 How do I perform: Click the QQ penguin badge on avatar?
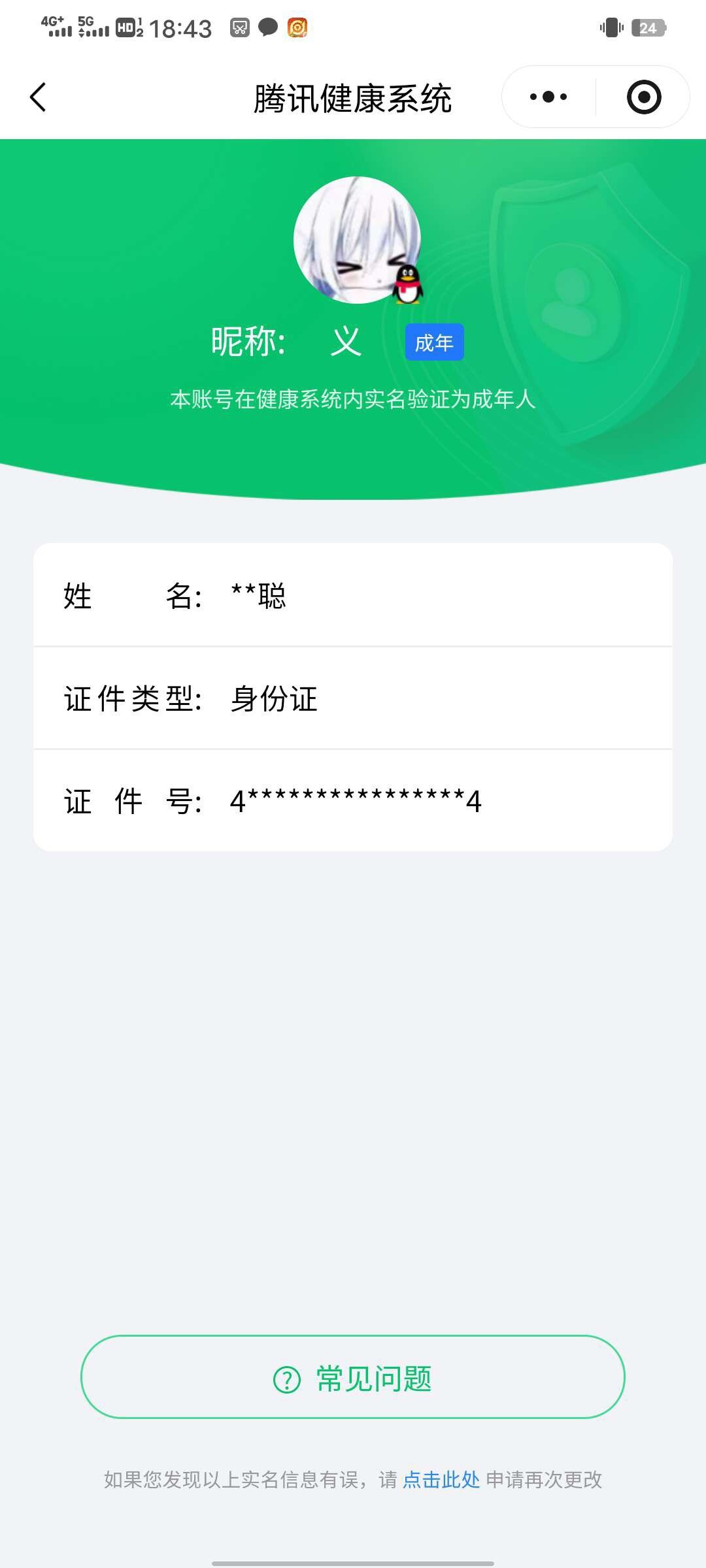[407, 284]
